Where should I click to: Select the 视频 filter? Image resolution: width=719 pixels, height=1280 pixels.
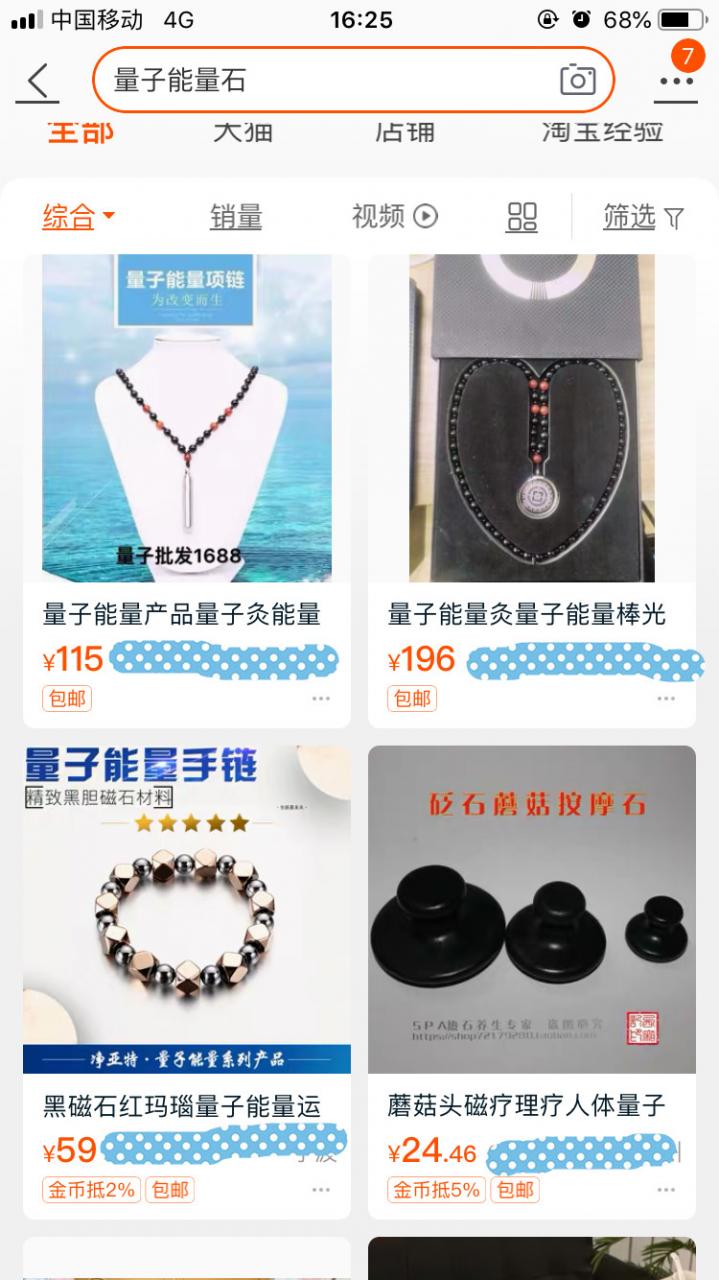click(394, 216)
